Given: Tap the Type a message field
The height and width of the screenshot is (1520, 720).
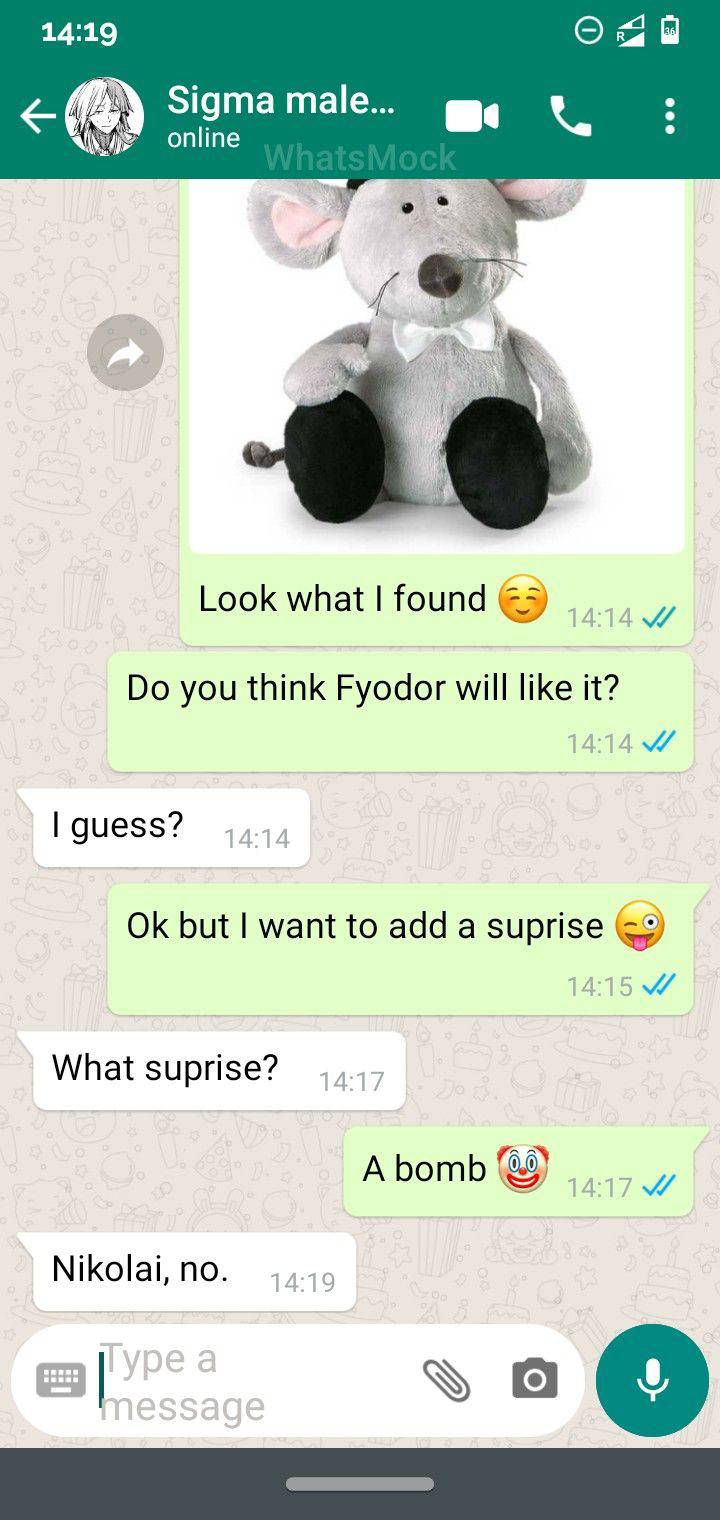Looking at the screenshot, I should point(250,1382).
